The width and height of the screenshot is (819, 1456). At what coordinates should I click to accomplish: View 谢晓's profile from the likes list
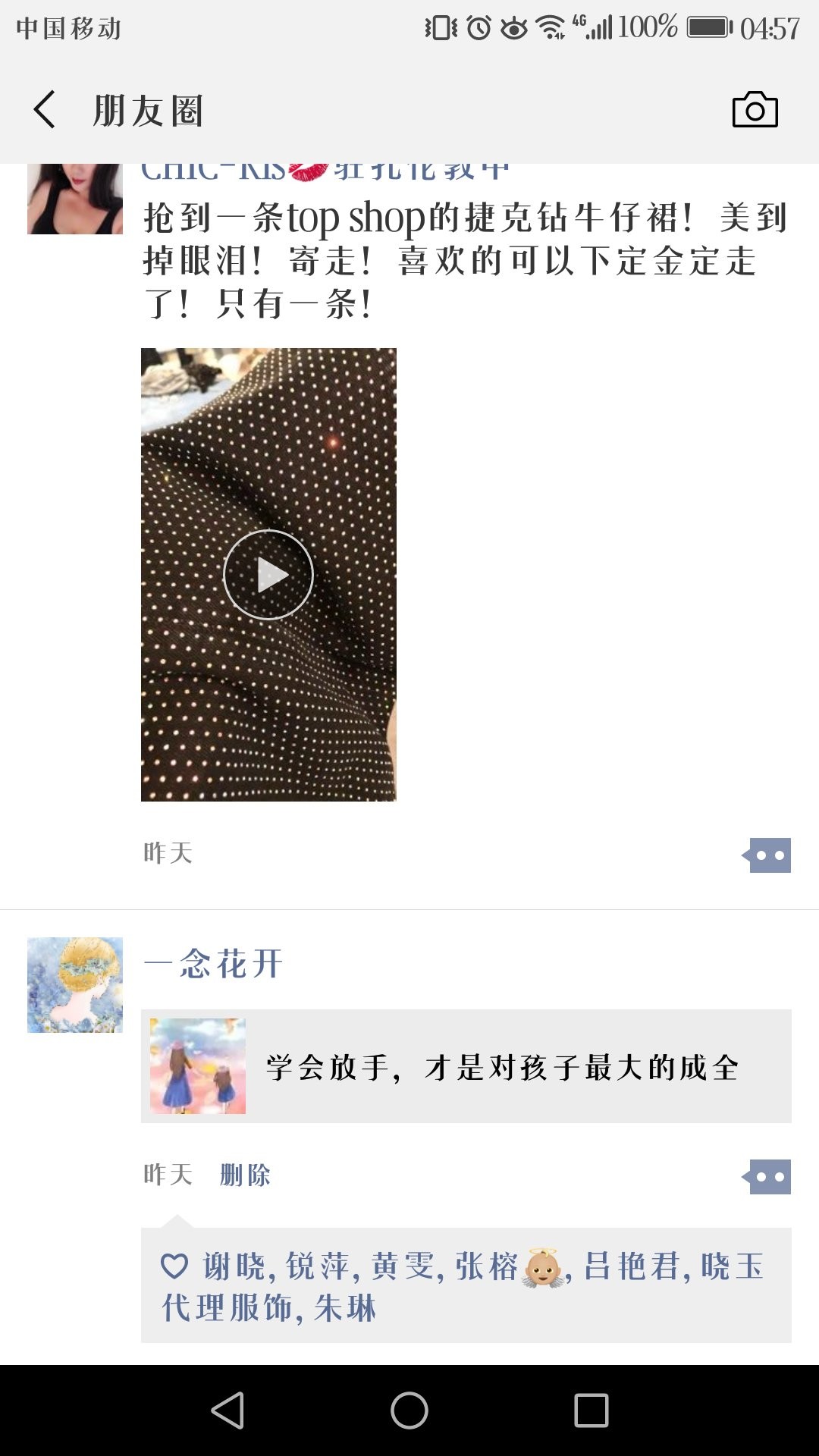(234, 1266)
